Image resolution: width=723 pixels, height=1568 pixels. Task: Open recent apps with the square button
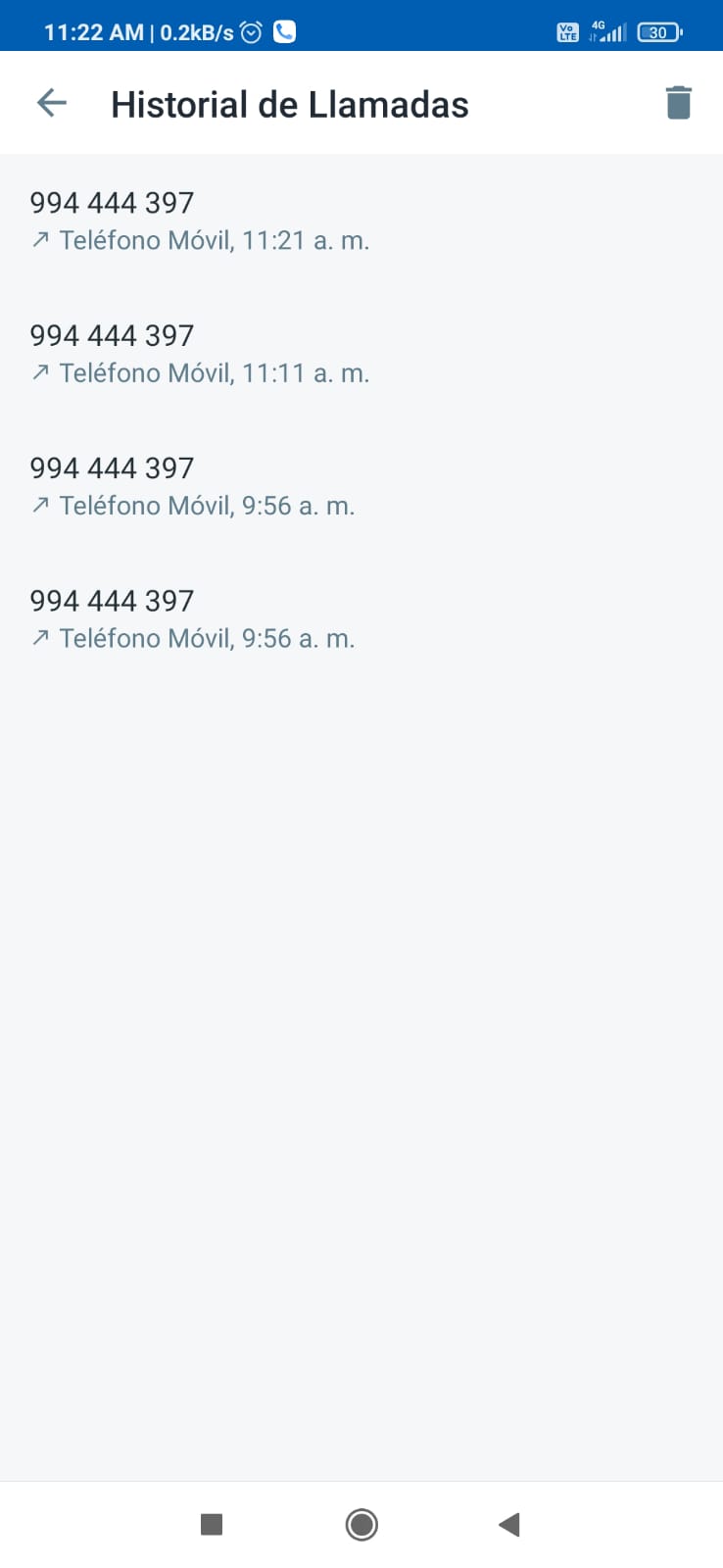coord(212,1524)
